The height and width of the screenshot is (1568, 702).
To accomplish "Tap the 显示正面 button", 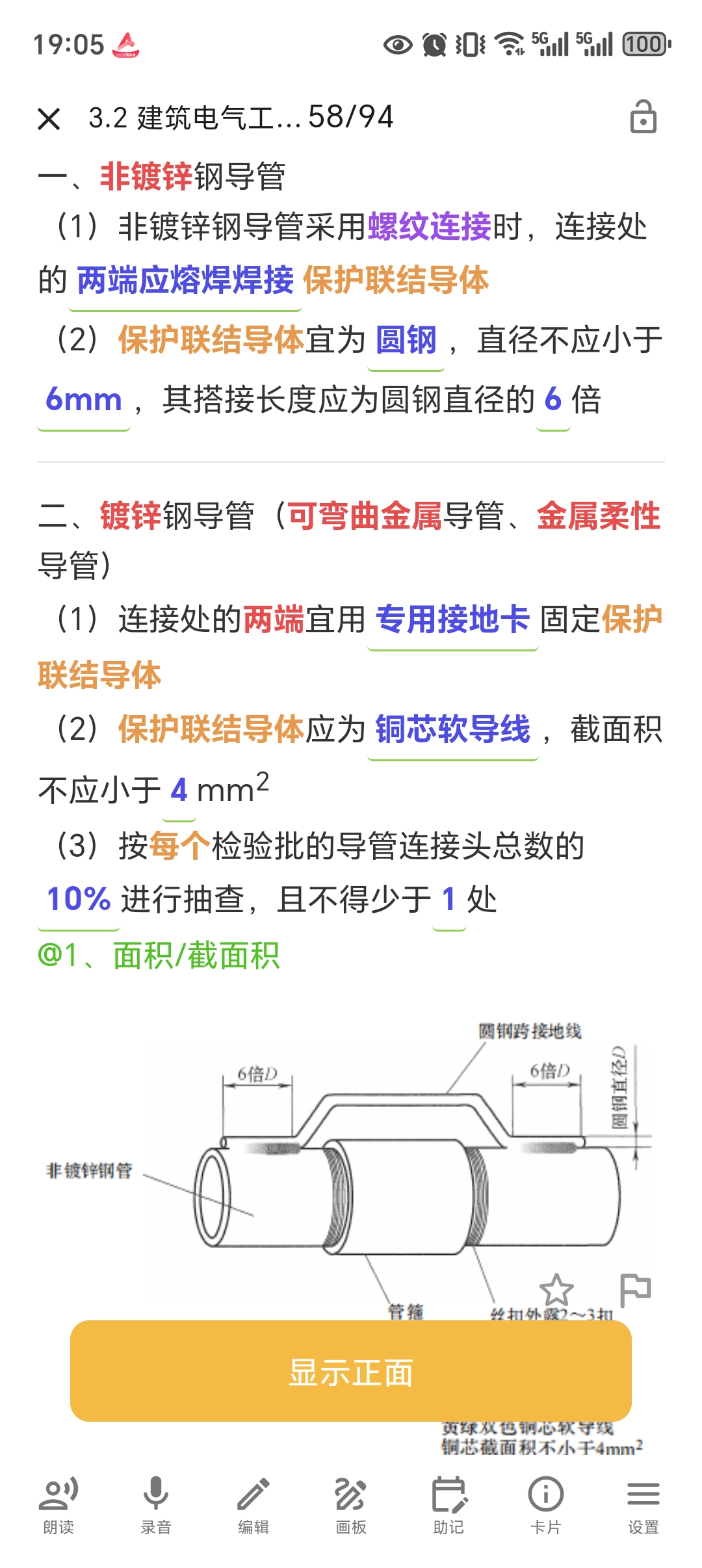I will coord(351,1371).
